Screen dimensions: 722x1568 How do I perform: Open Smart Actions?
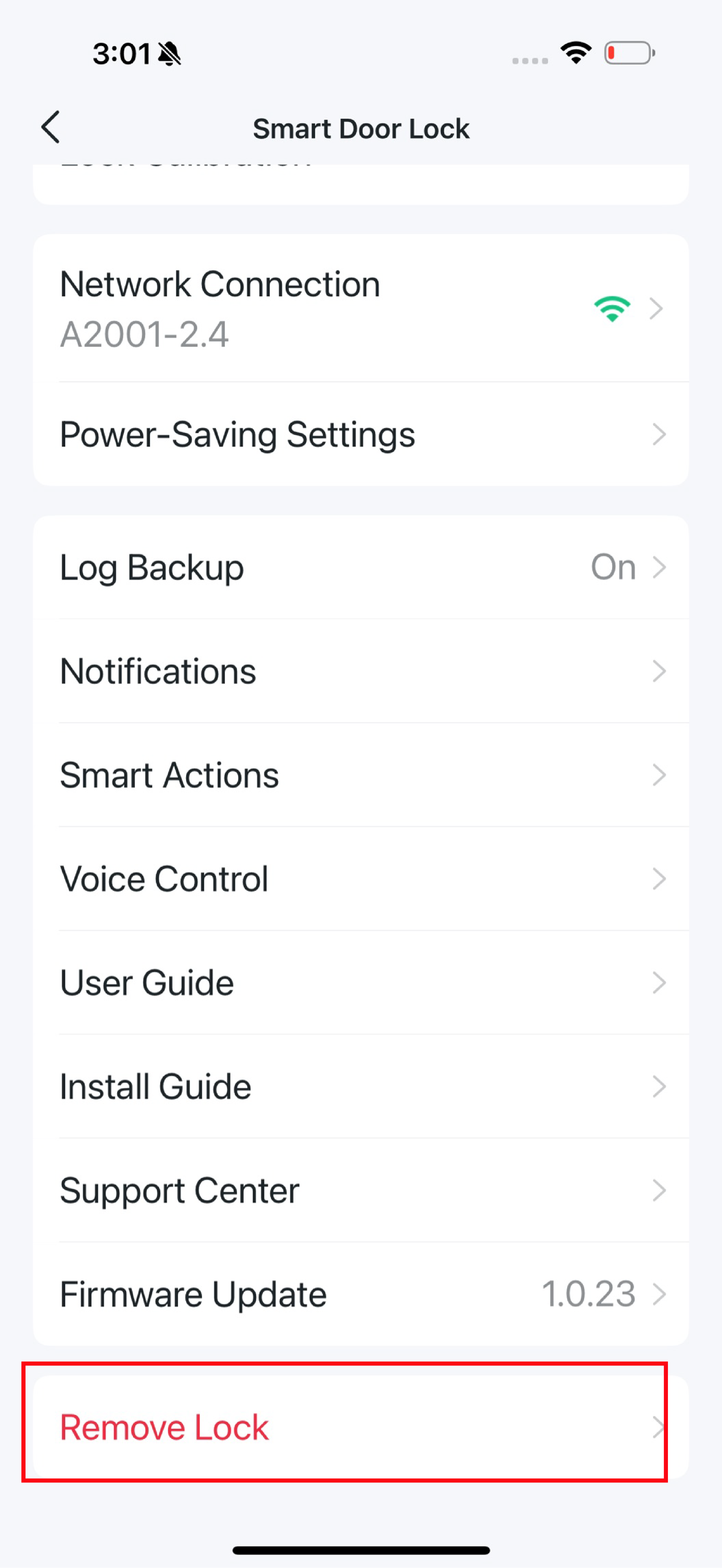click(x=360, y=775)
